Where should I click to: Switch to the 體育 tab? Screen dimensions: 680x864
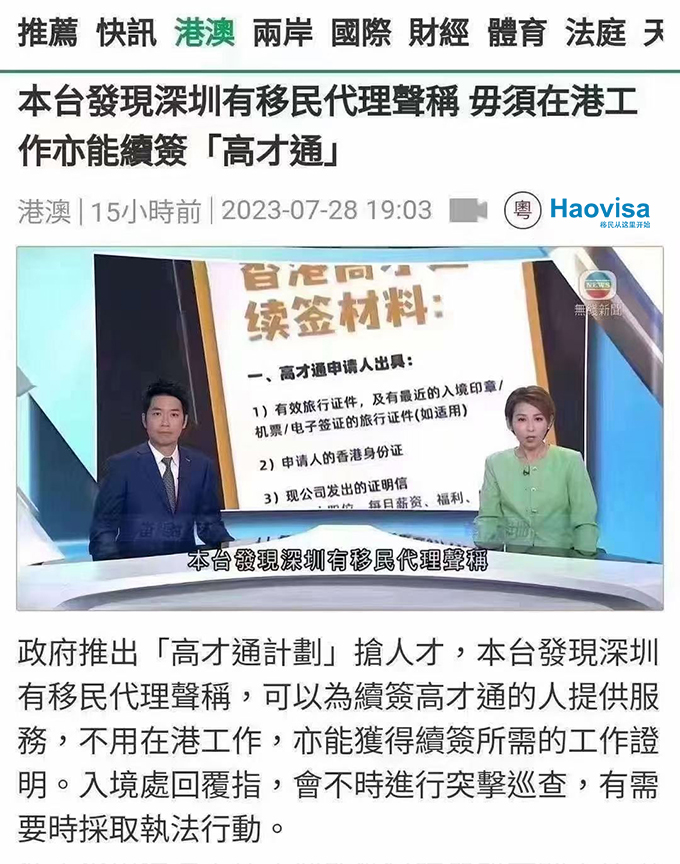click(517, 33)
